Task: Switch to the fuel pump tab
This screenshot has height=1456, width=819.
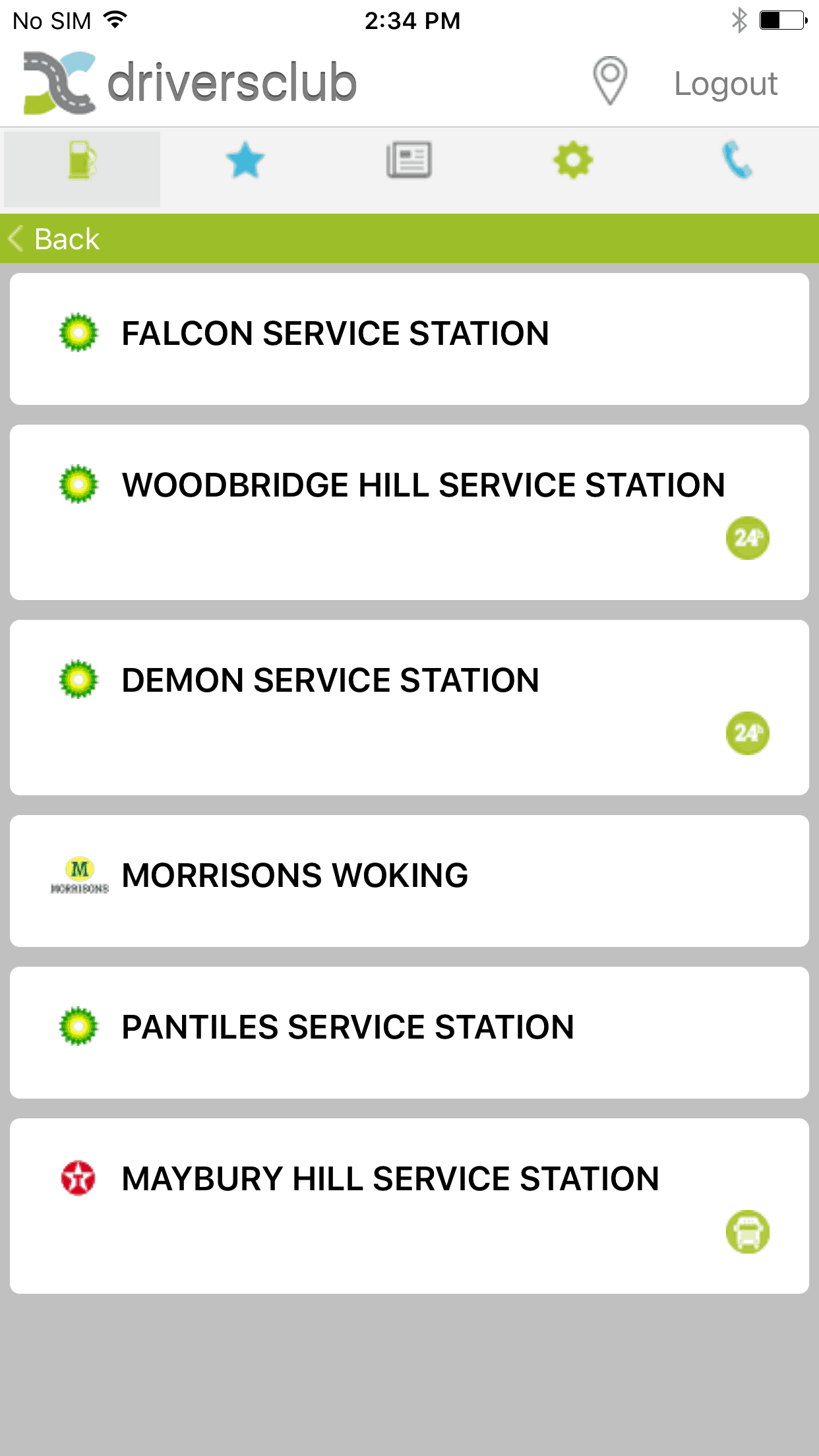Action: pos(82,162)
